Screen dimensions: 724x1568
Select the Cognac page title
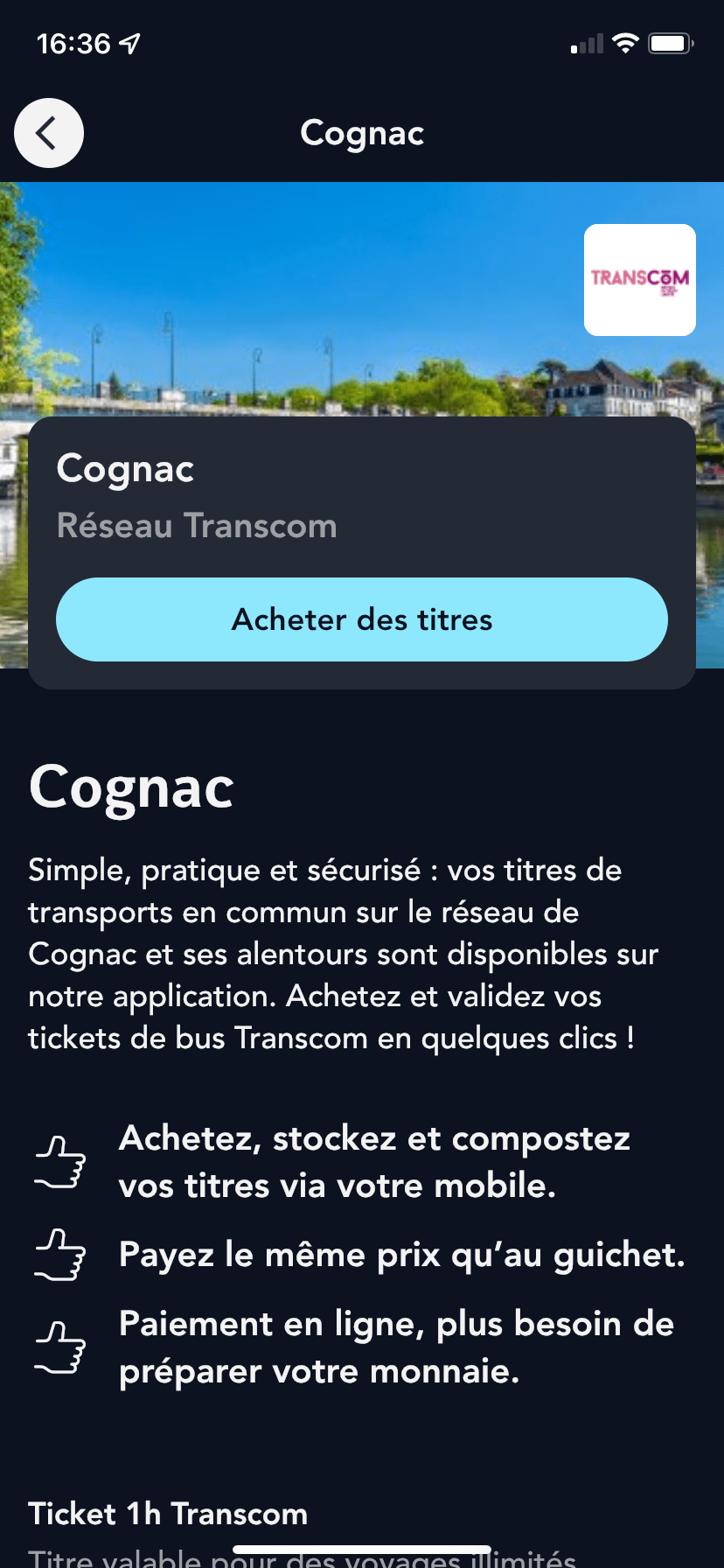[x=362, y=132]
